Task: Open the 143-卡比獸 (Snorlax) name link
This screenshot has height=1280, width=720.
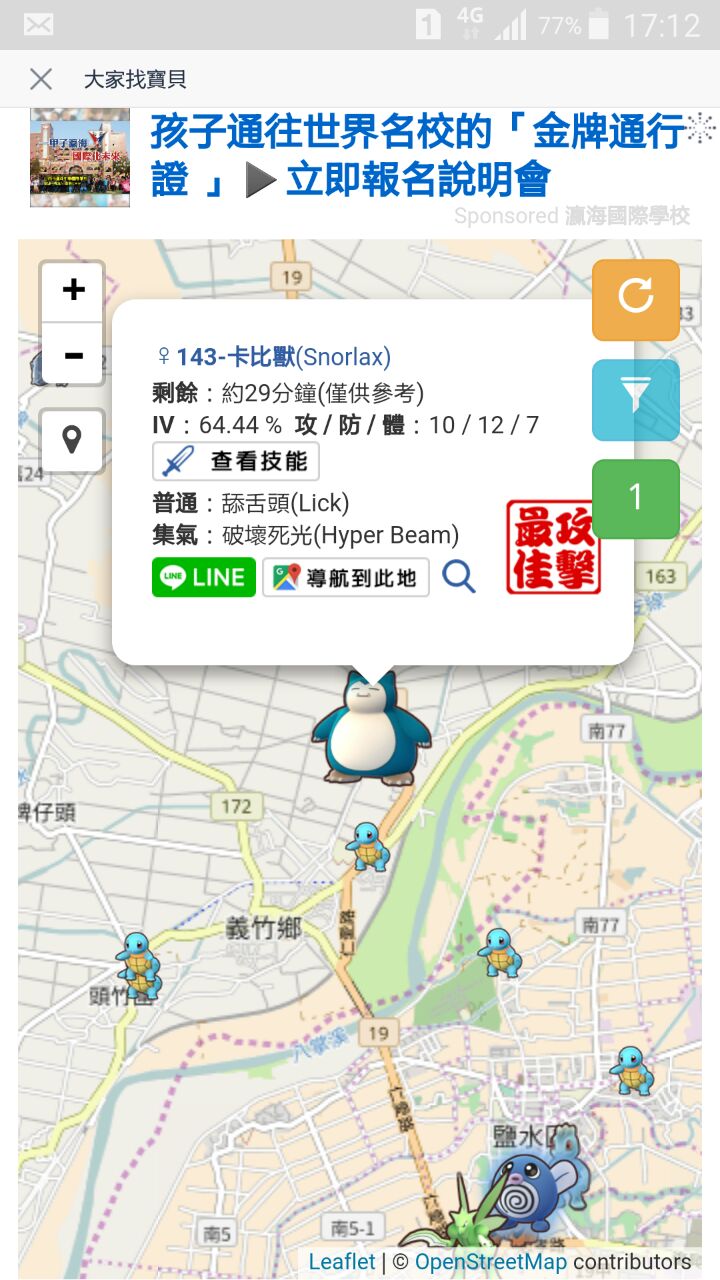Action: (283, 357)
